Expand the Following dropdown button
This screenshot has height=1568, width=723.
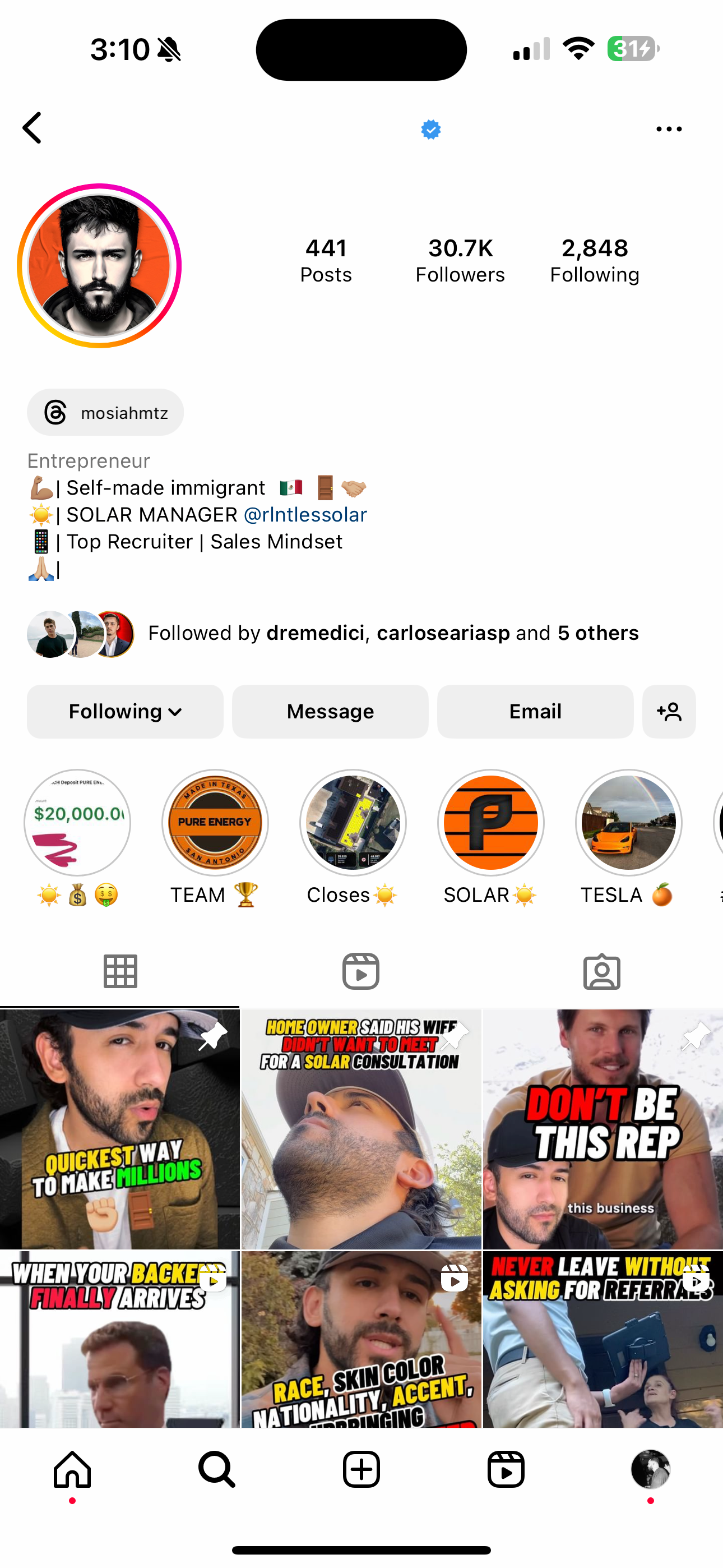125,712
